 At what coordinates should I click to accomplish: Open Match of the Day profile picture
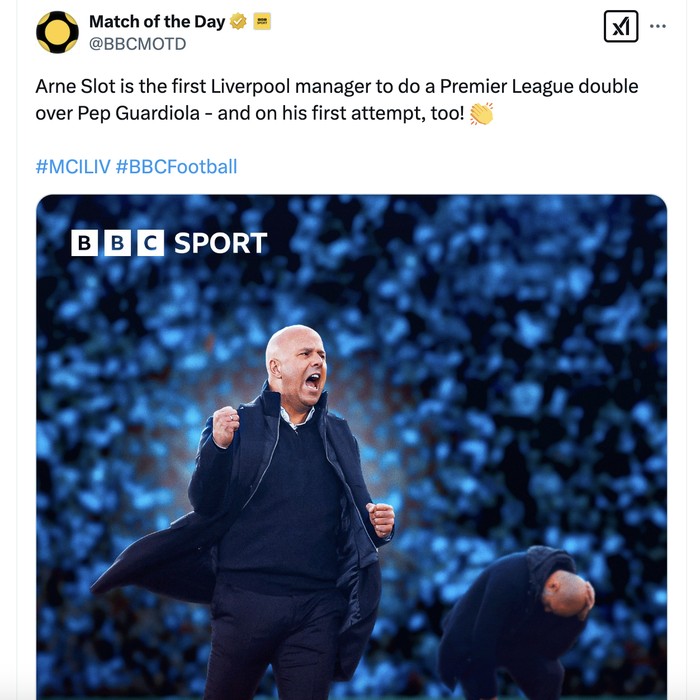57,32
